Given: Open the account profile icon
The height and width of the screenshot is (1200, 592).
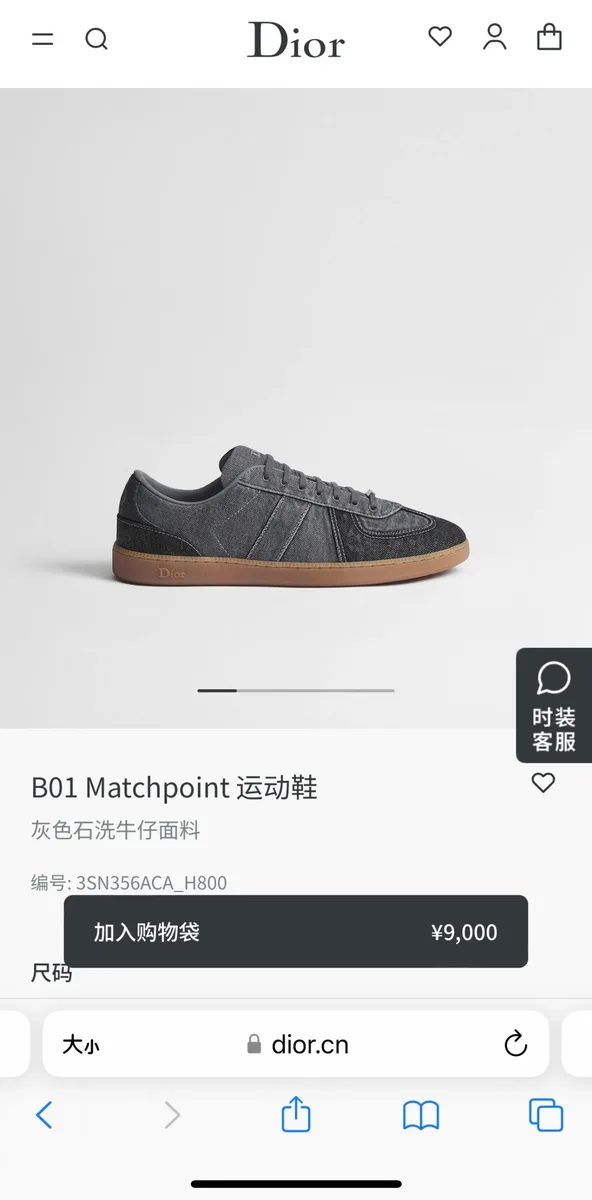Looking at the screenshot, I should coord(495,37).
